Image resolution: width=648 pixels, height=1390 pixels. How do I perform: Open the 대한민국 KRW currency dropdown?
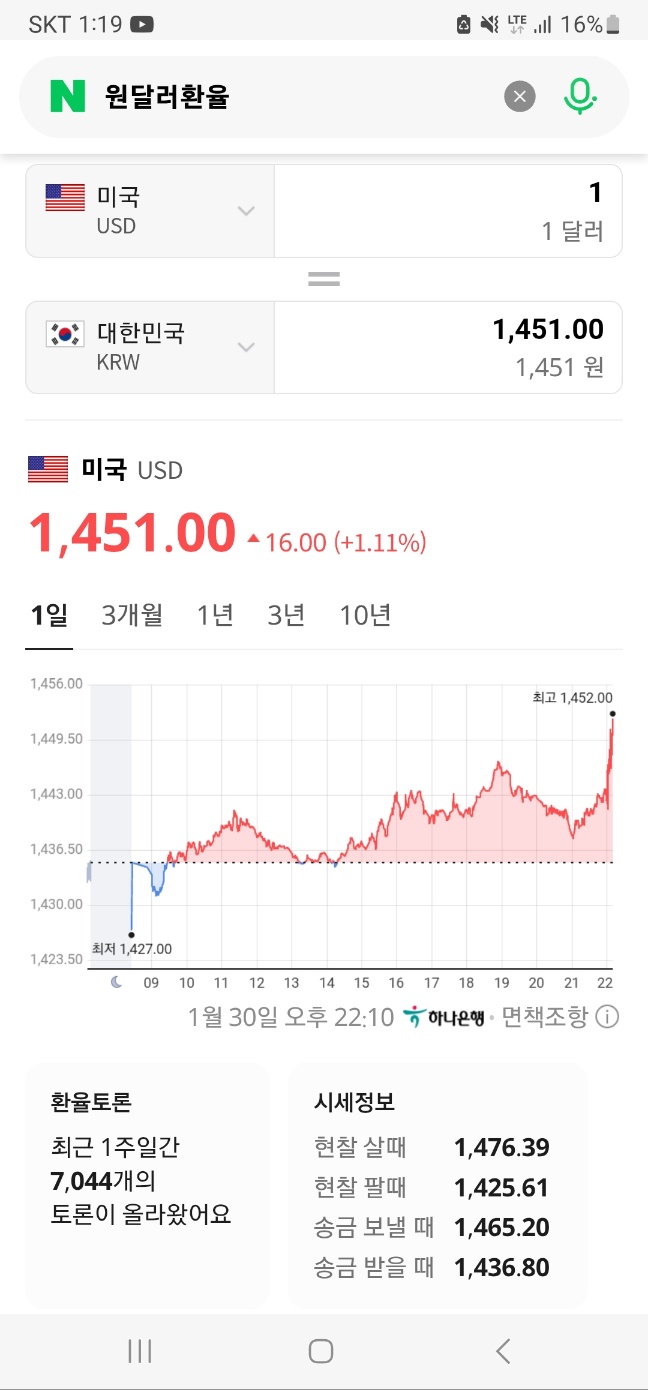[150, 347]
